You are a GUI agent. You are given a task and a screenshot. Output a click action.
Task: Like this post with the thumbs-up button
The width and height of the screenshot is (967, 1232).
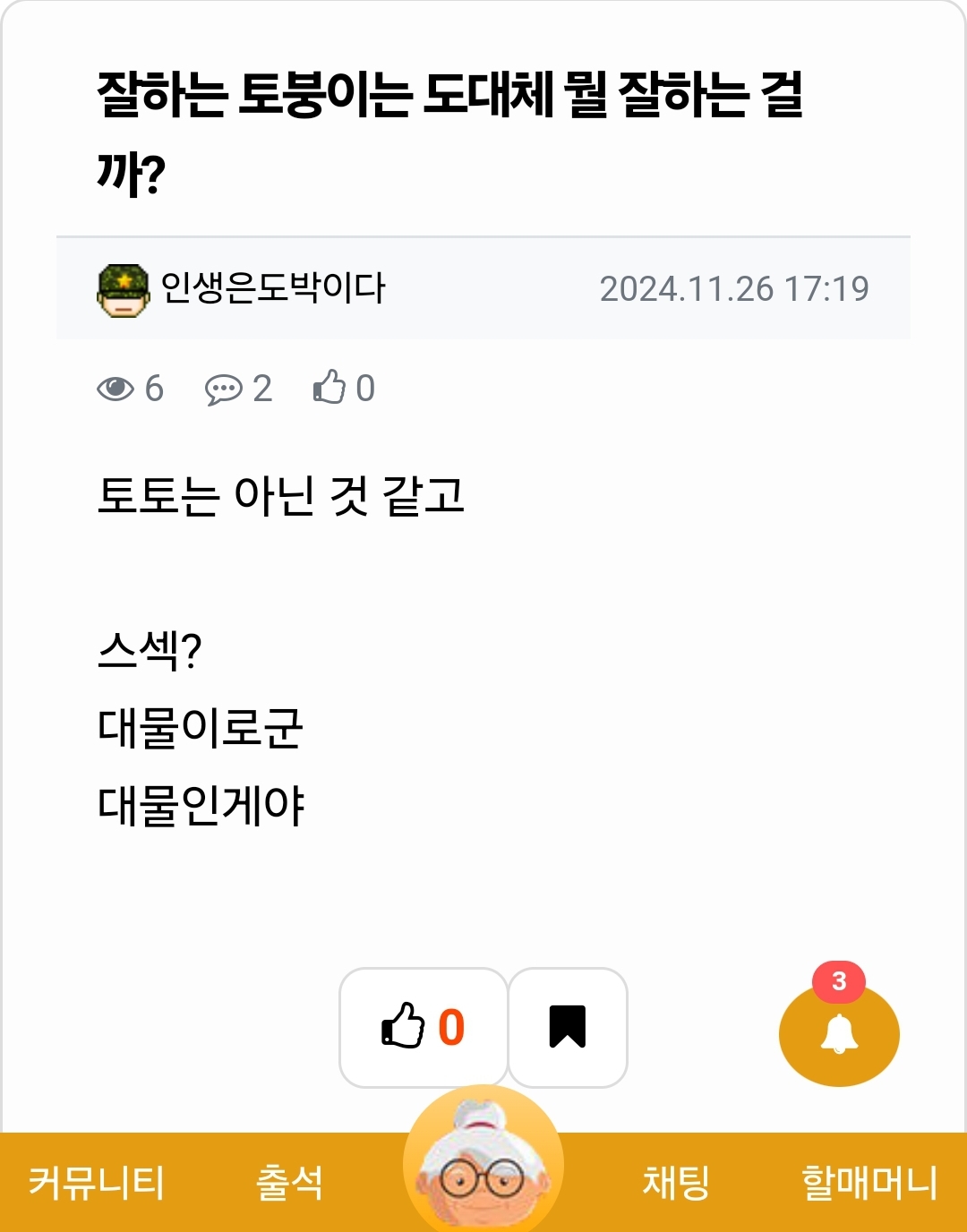pos(423,1027)
